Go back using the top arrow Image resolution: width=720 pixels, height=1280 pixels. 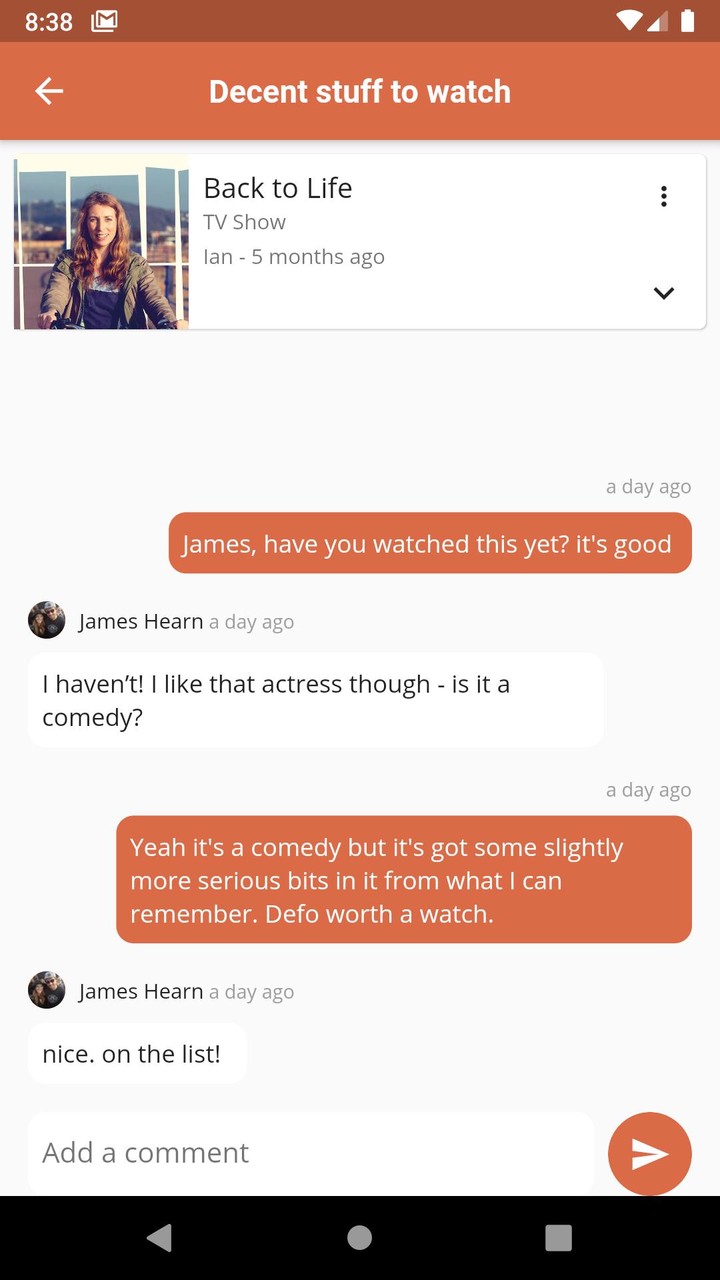point(49,91)
